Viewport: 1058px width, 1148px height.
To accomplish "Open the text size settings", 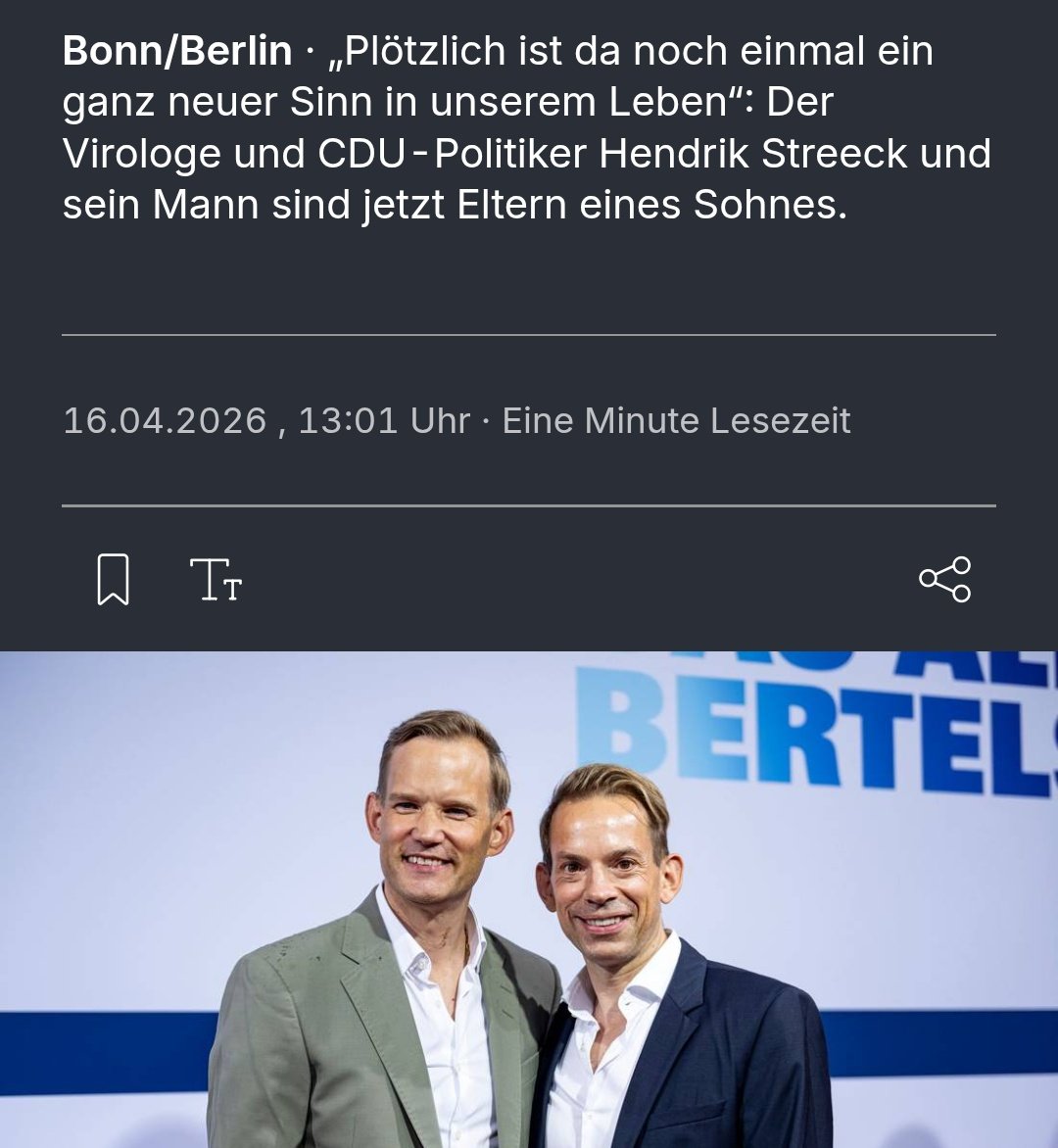I will (216, 579).
